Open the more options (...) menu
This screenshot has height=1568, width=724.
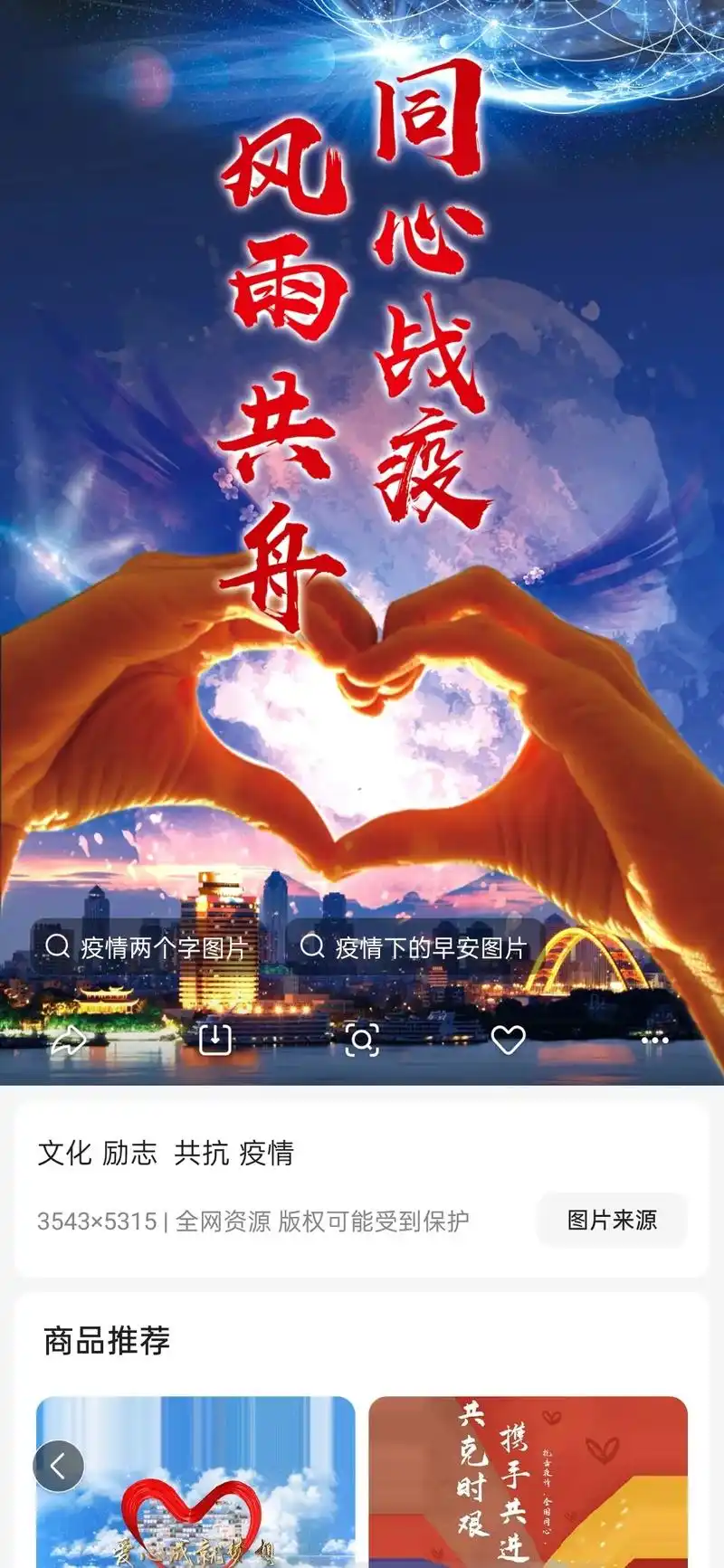click(x=653, y=1041)
